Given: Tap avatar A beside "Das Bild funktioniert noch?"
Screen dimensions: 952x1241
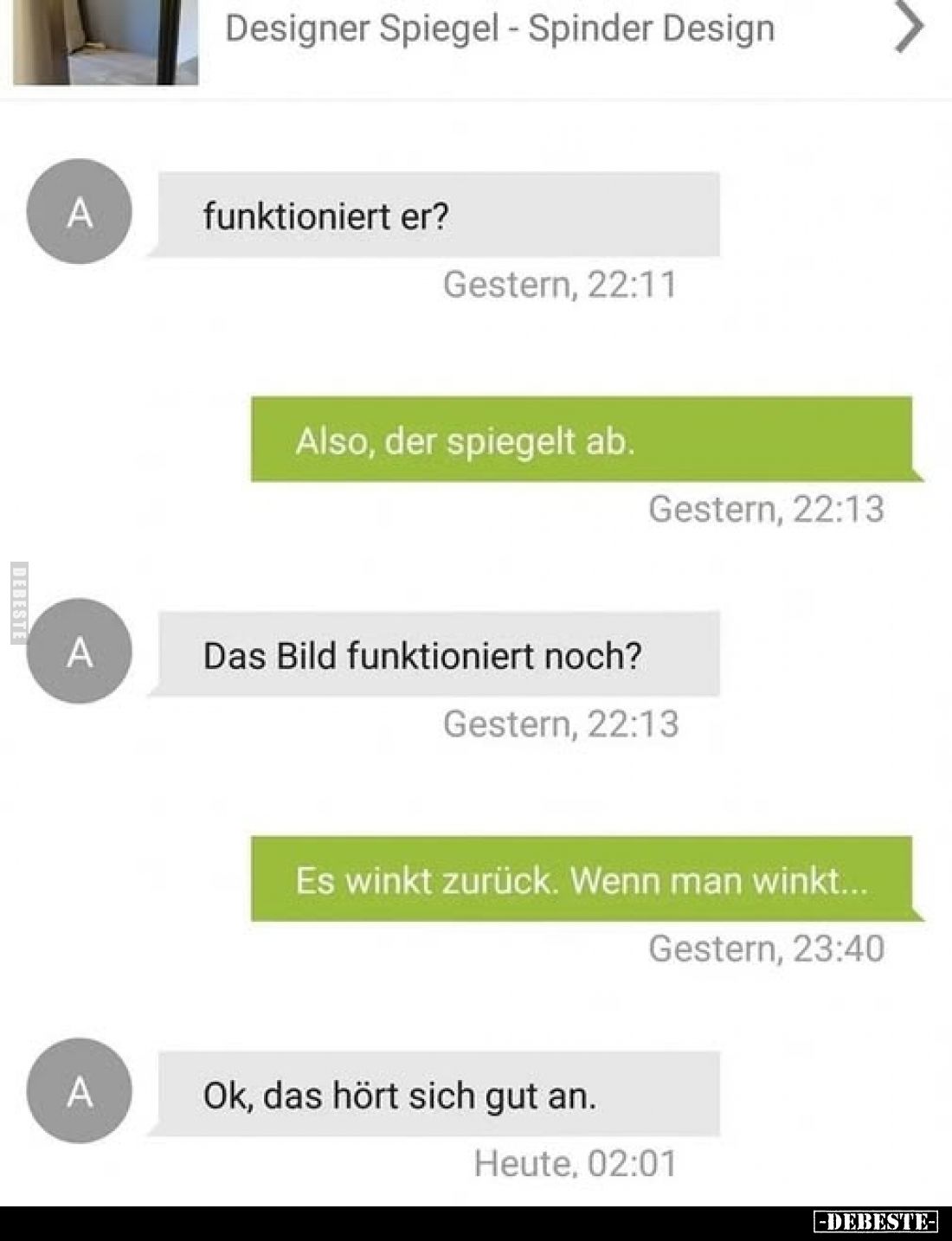Looking at the screenshot, I should [80, 651].
